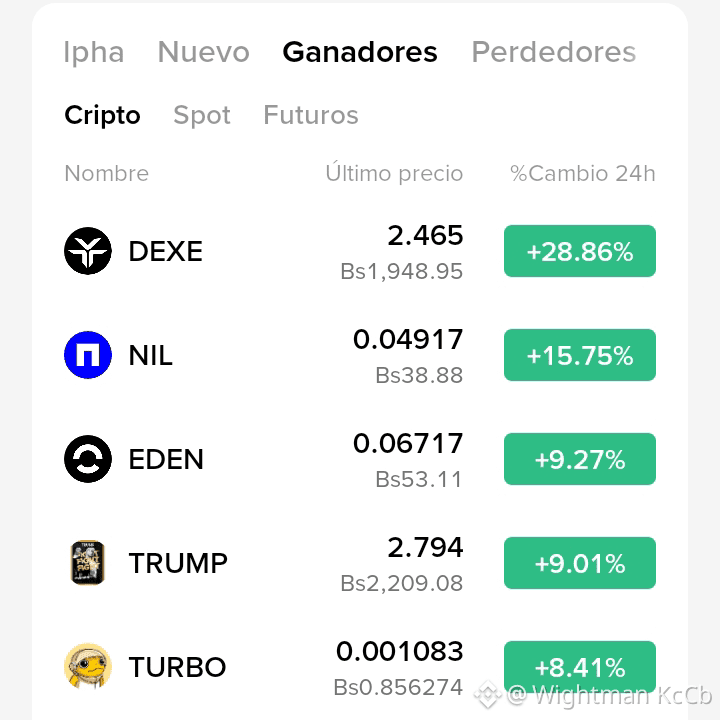The image size is (720, 720).
Task: Switch to the Spot sub-tab
Action: (x=202, y=115)
